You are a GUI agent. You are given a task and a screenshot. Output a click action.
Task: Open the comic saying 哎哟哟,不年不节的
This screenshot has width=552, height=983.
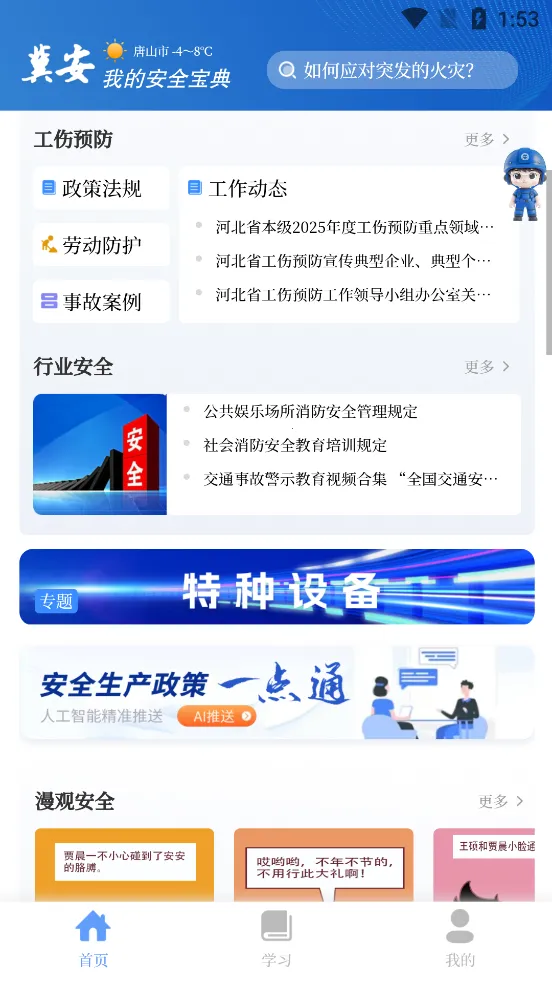point(323,865)
